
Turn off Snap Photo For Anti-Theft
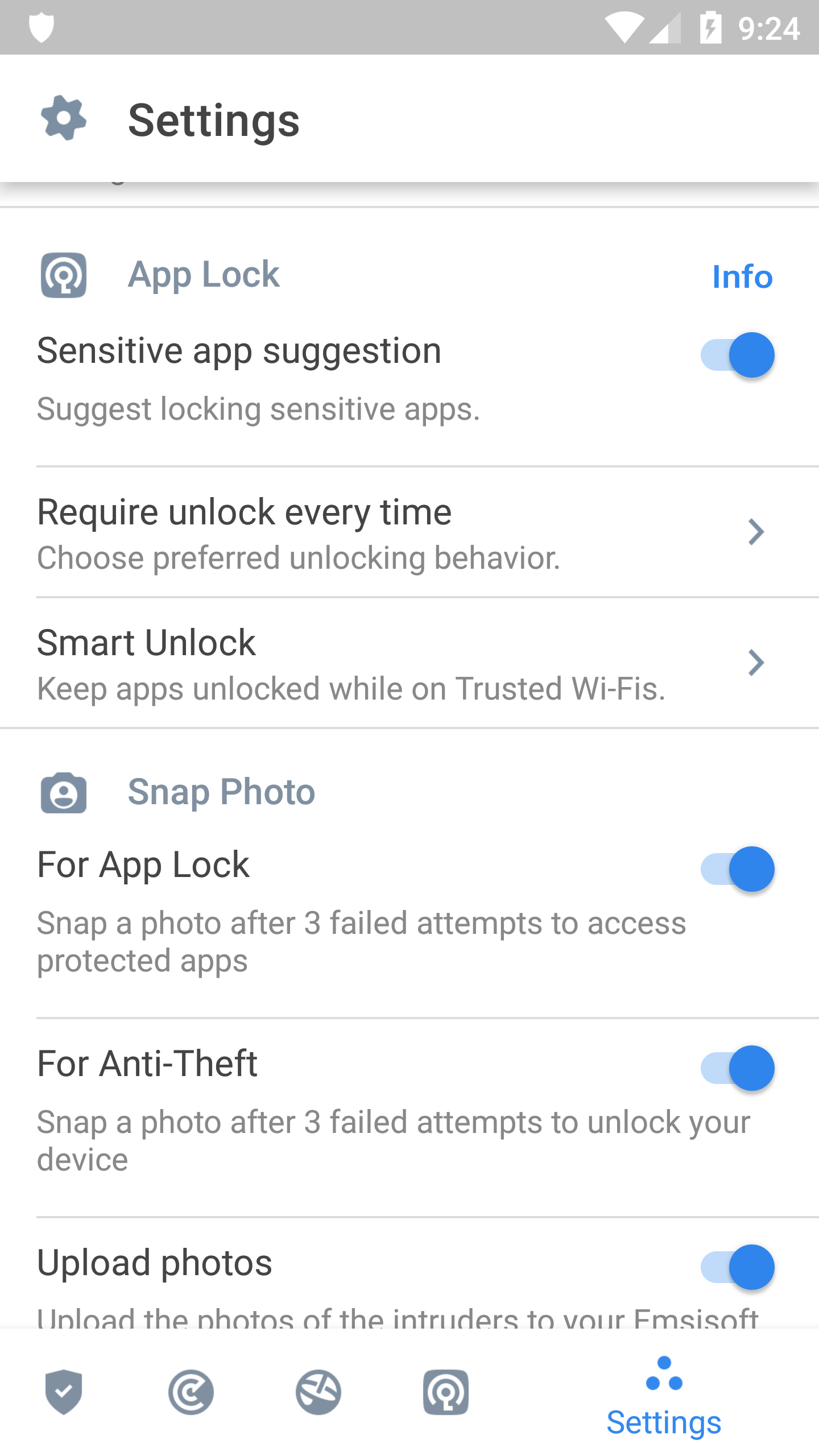click(737, 1068)
